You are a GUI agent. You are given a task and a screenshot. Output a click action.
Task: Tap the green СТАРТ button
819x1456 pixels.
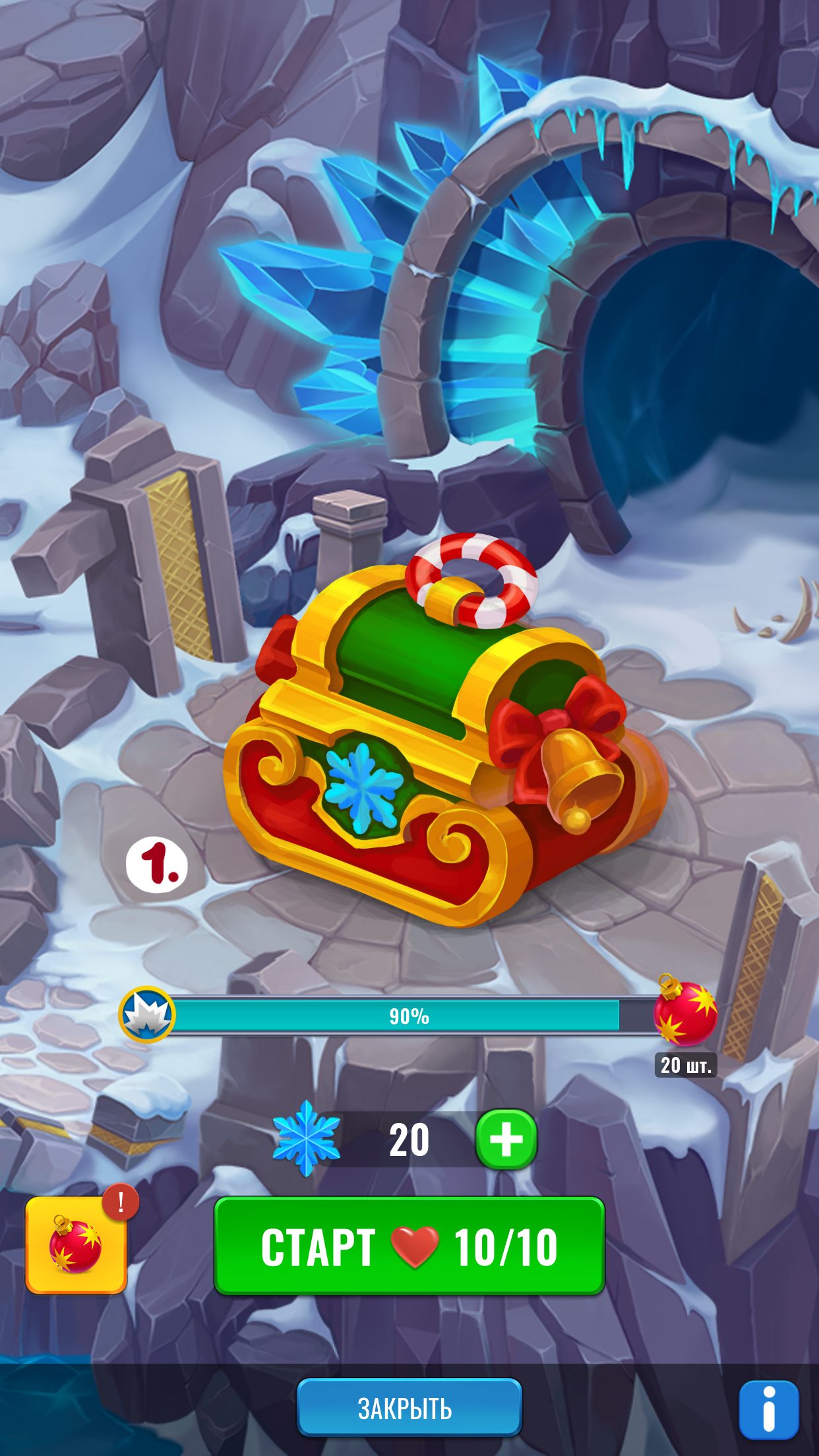coord(409,1246)
